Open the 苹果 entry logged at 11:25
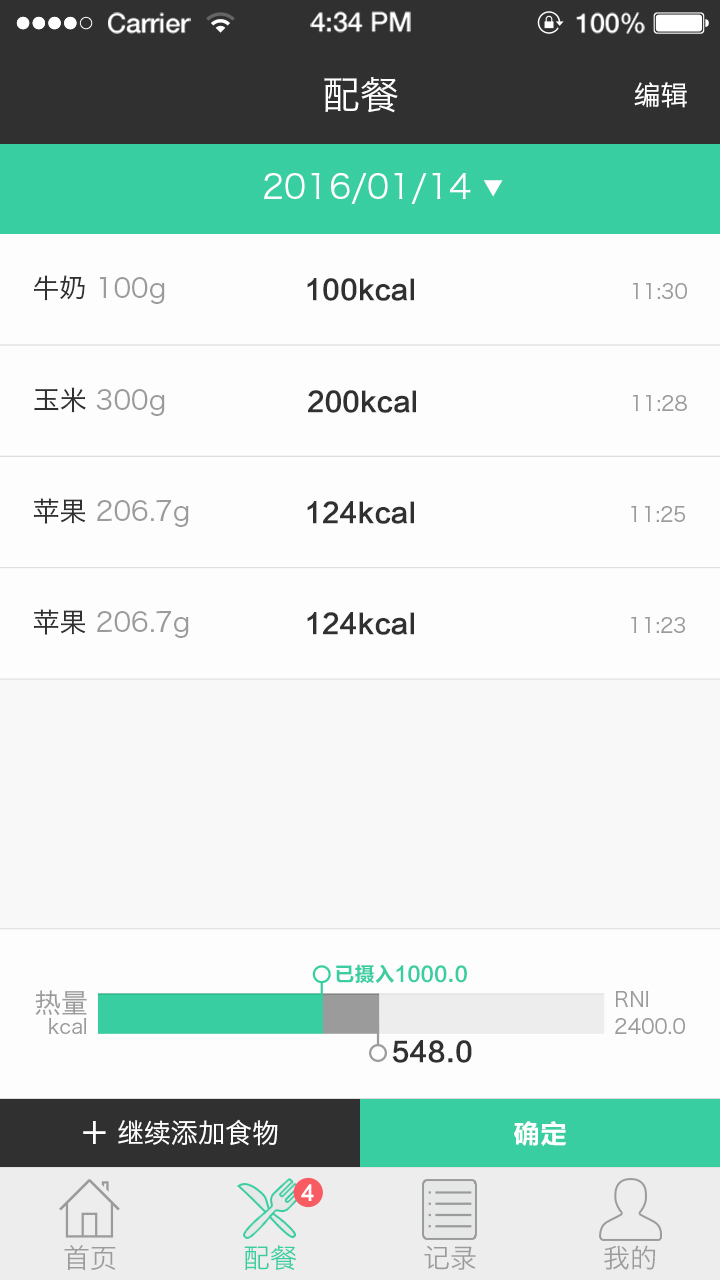Image resolution: width=720 pixels, height=1280 pixels. [x=360, y=513]
